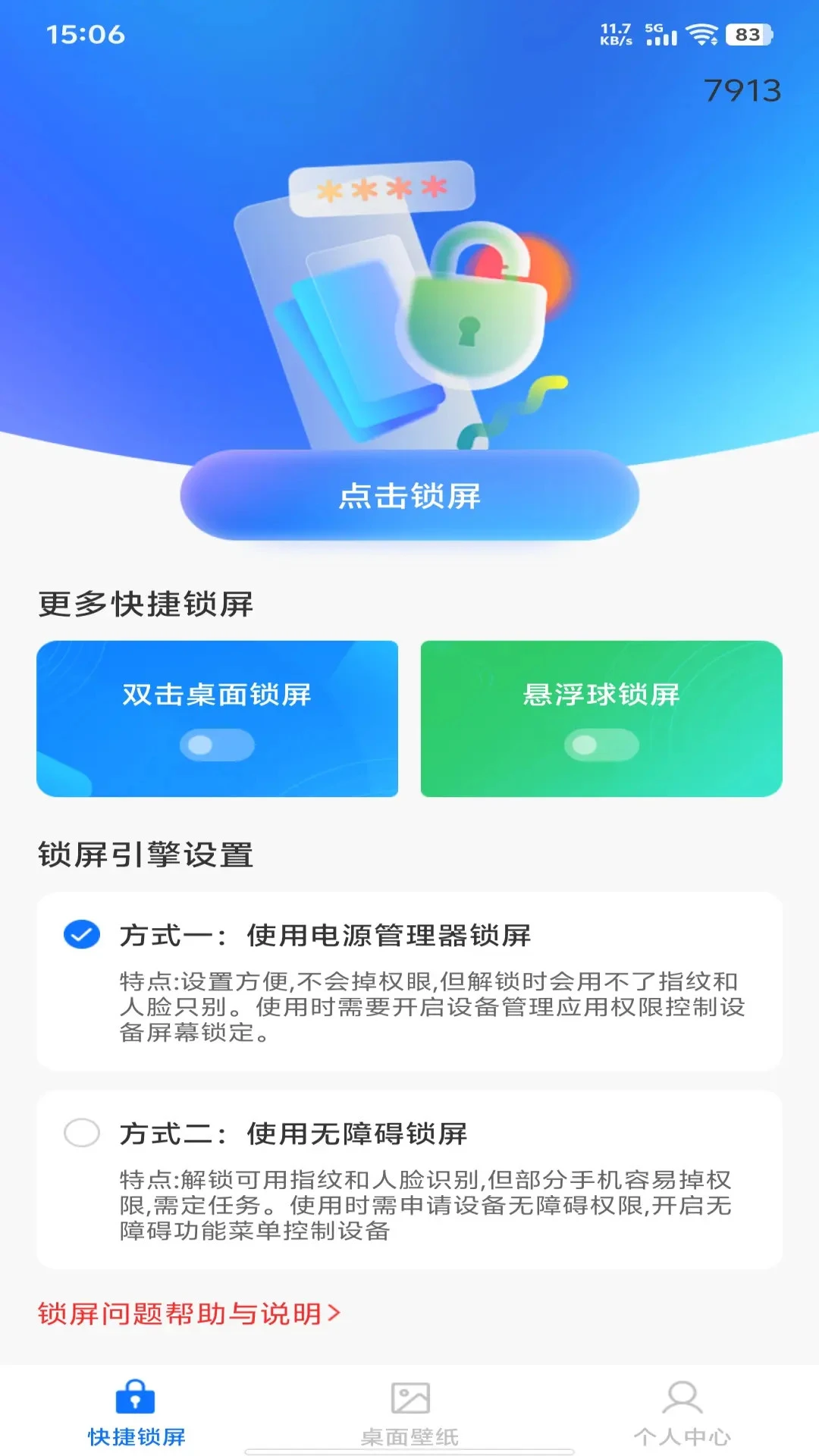Select 方式二 accessibility lock method
The height and width of the screenshot is (1456, 819).
click(x=83, y=1132)
